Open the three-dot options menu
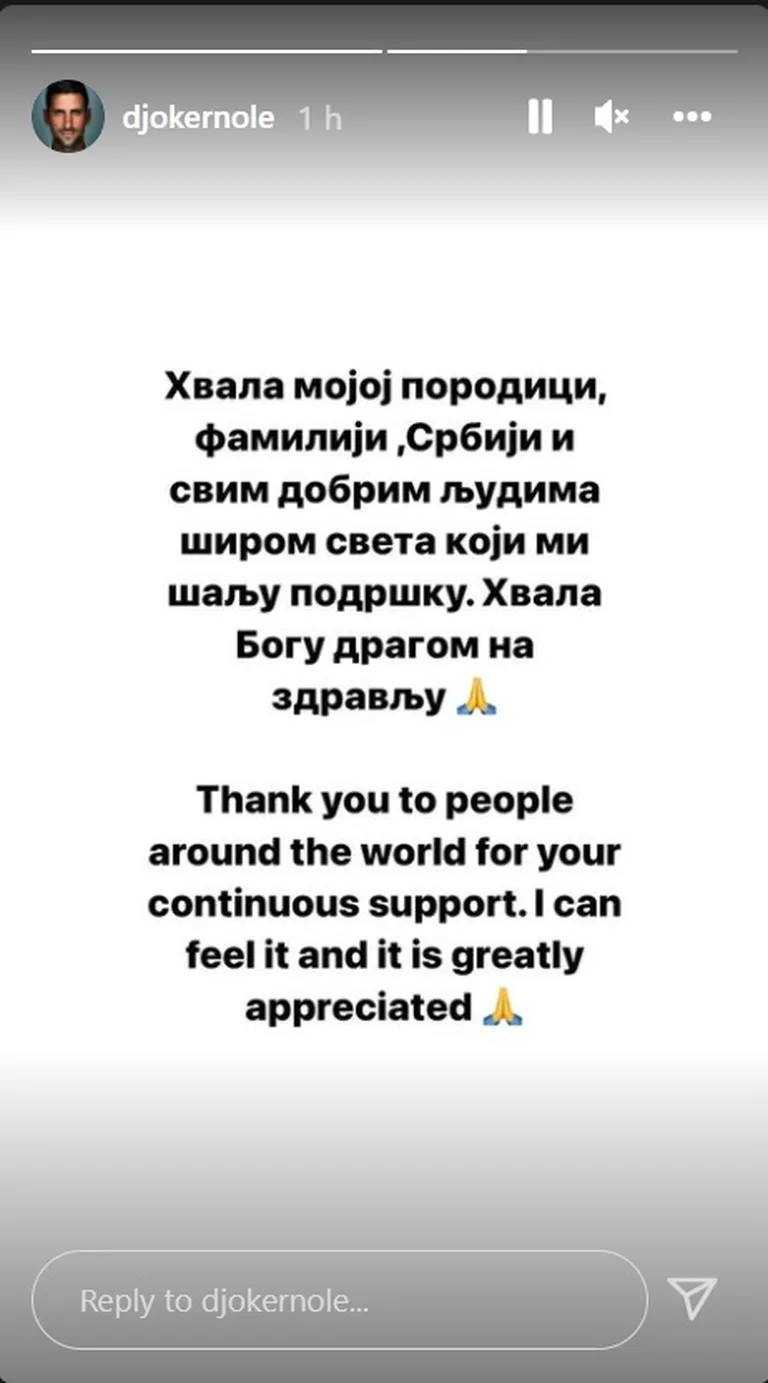 [691, 117]
